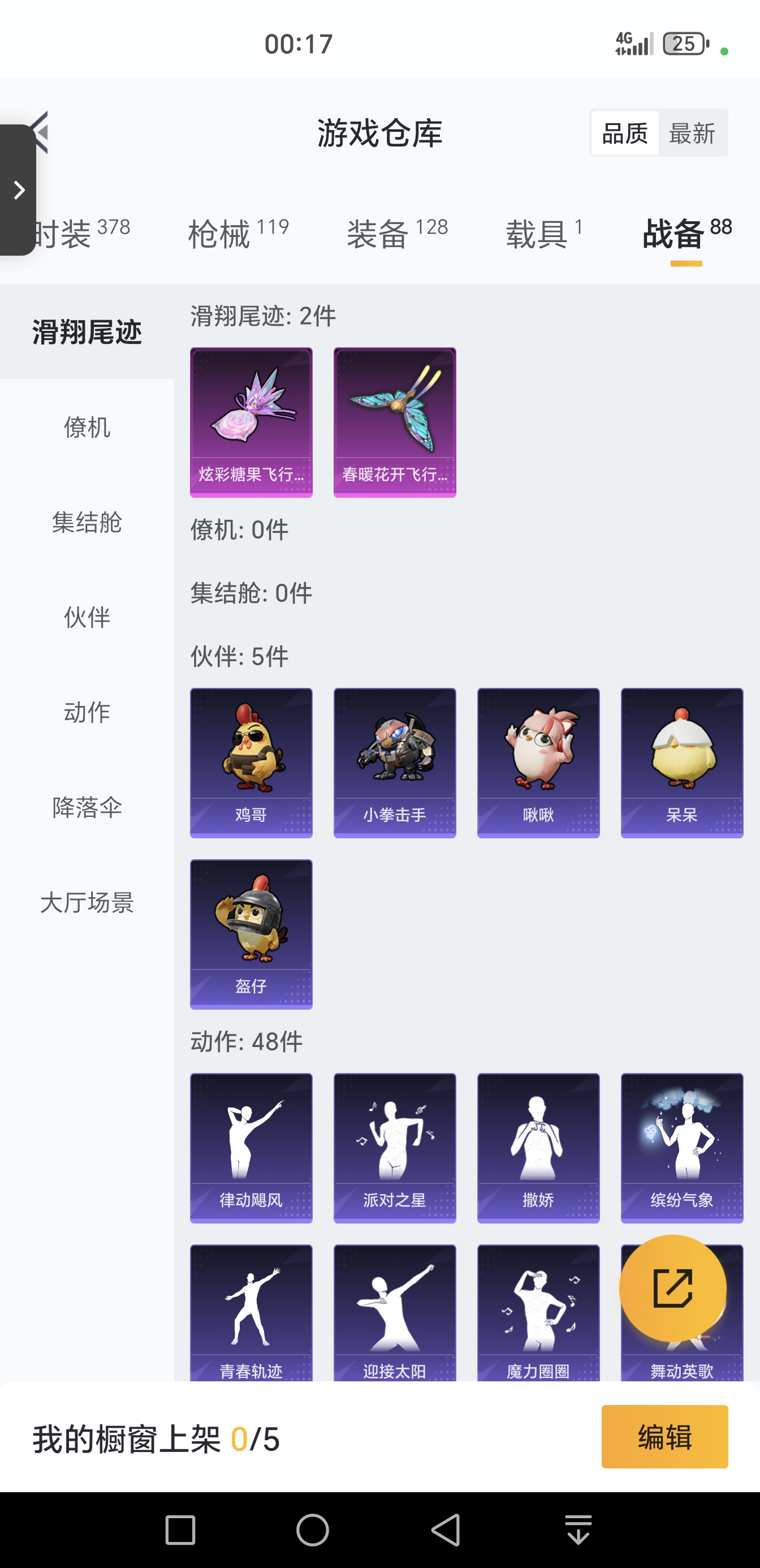Open the 律动飓风 emote
This screenshot has width=760, height=1568.
point(251,1147)
